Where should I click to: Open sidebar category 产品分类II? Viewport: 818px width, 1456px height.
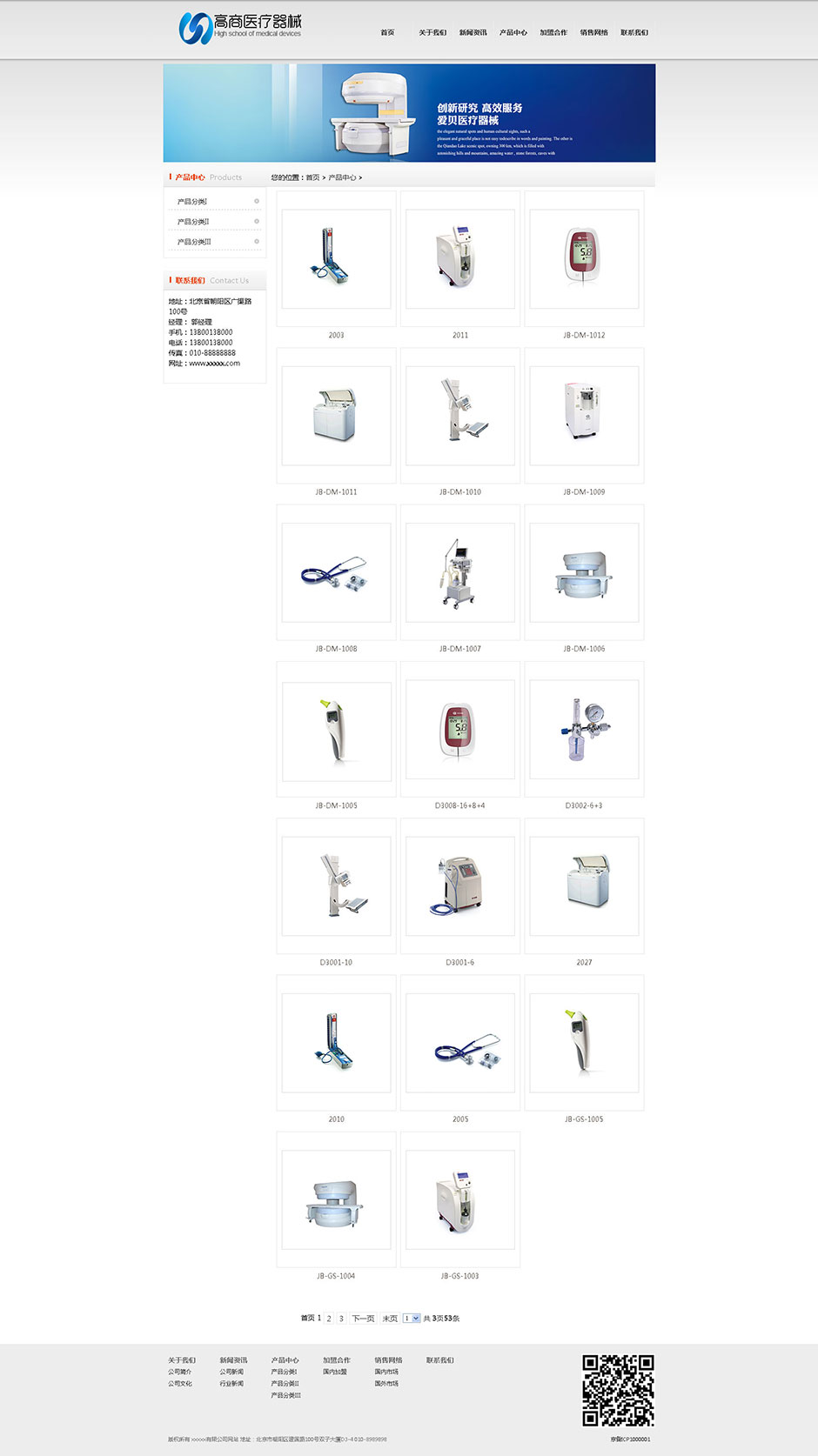point(194,222)
